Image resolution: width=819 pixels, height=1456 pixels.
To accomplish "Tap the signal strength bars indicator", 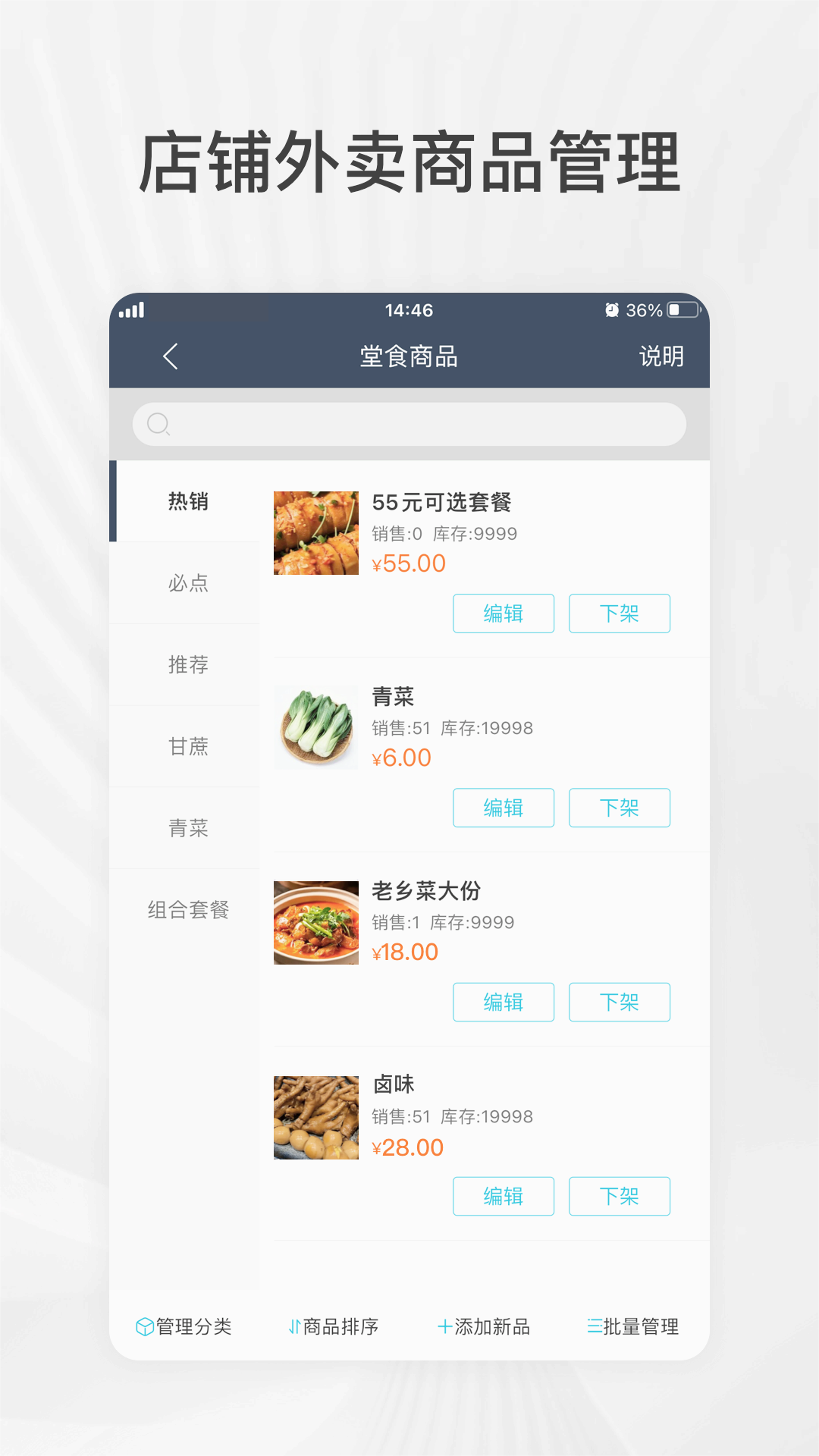I will pyautogui.click(x=132, y=309).
